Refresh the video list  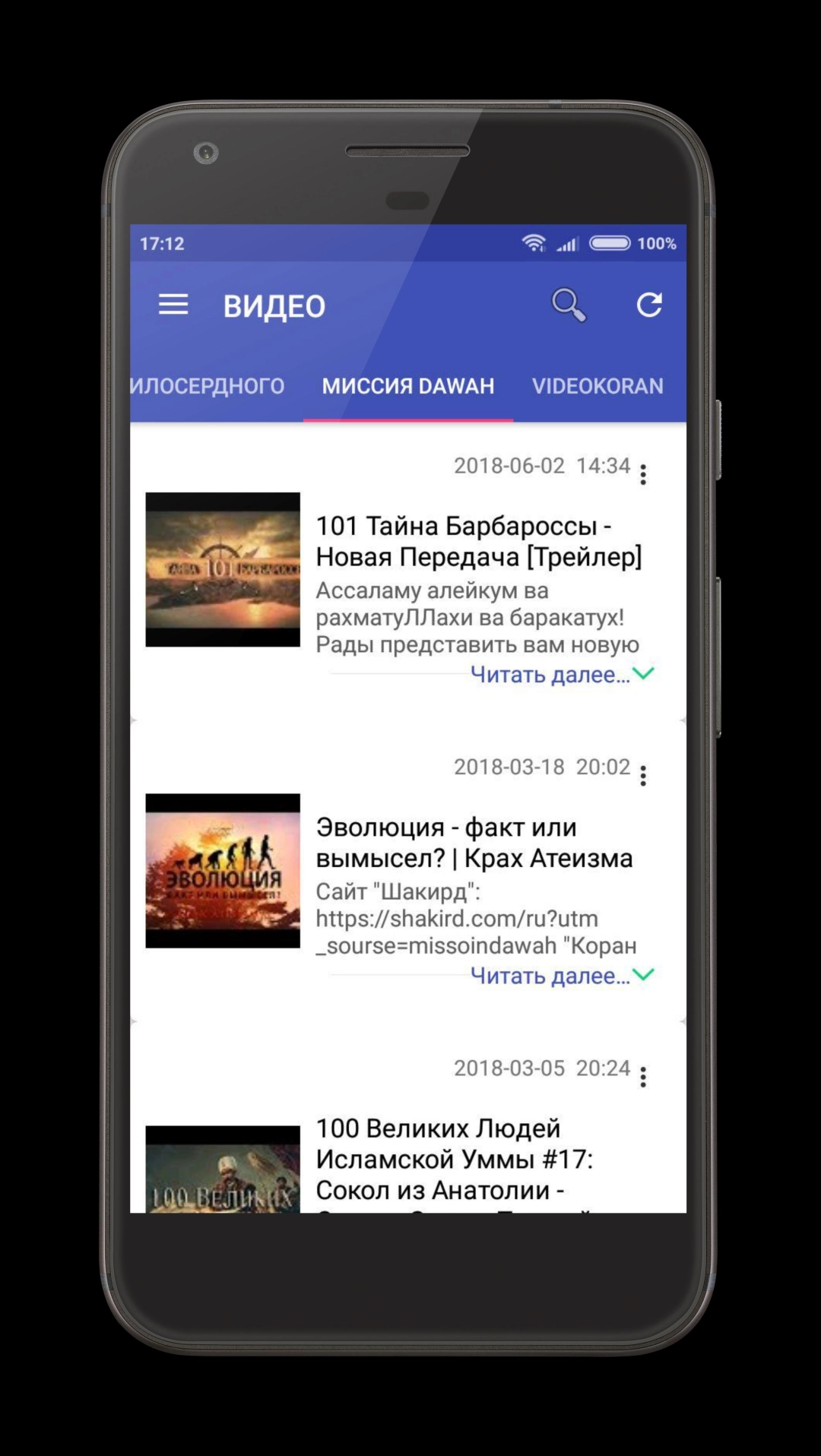[x=649, y=305]
